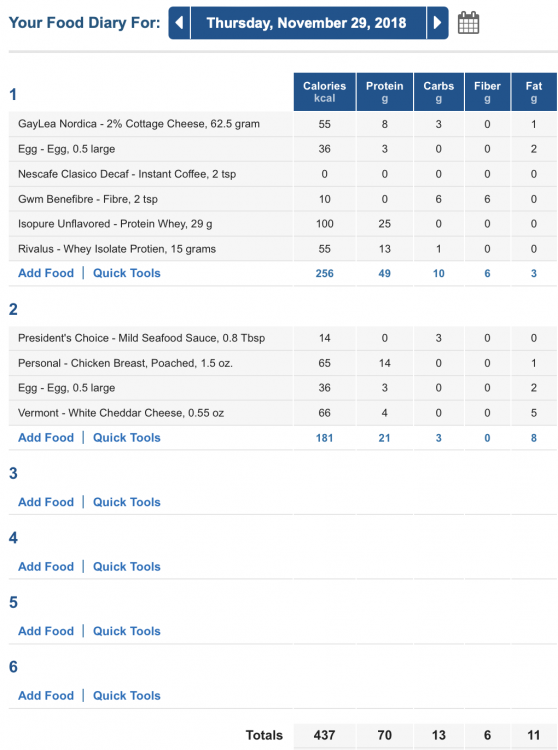Add Food to meal 4
The height and width of the screenshot is (750, 558).
pyautogui.click(x=46, y=567)
